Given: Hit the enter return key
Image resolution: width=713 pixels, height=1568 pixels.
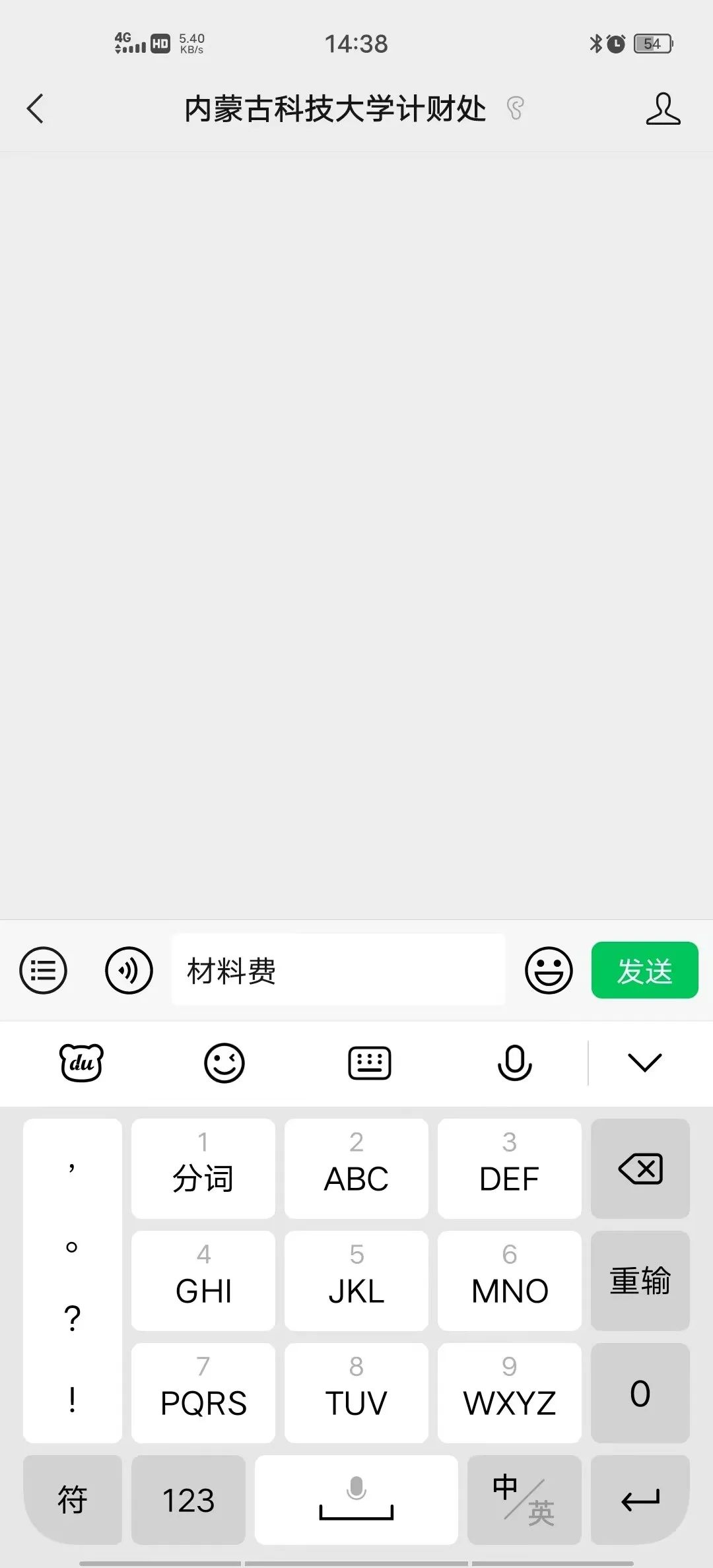Looking at the screenshot, I should pos(640,1500).
